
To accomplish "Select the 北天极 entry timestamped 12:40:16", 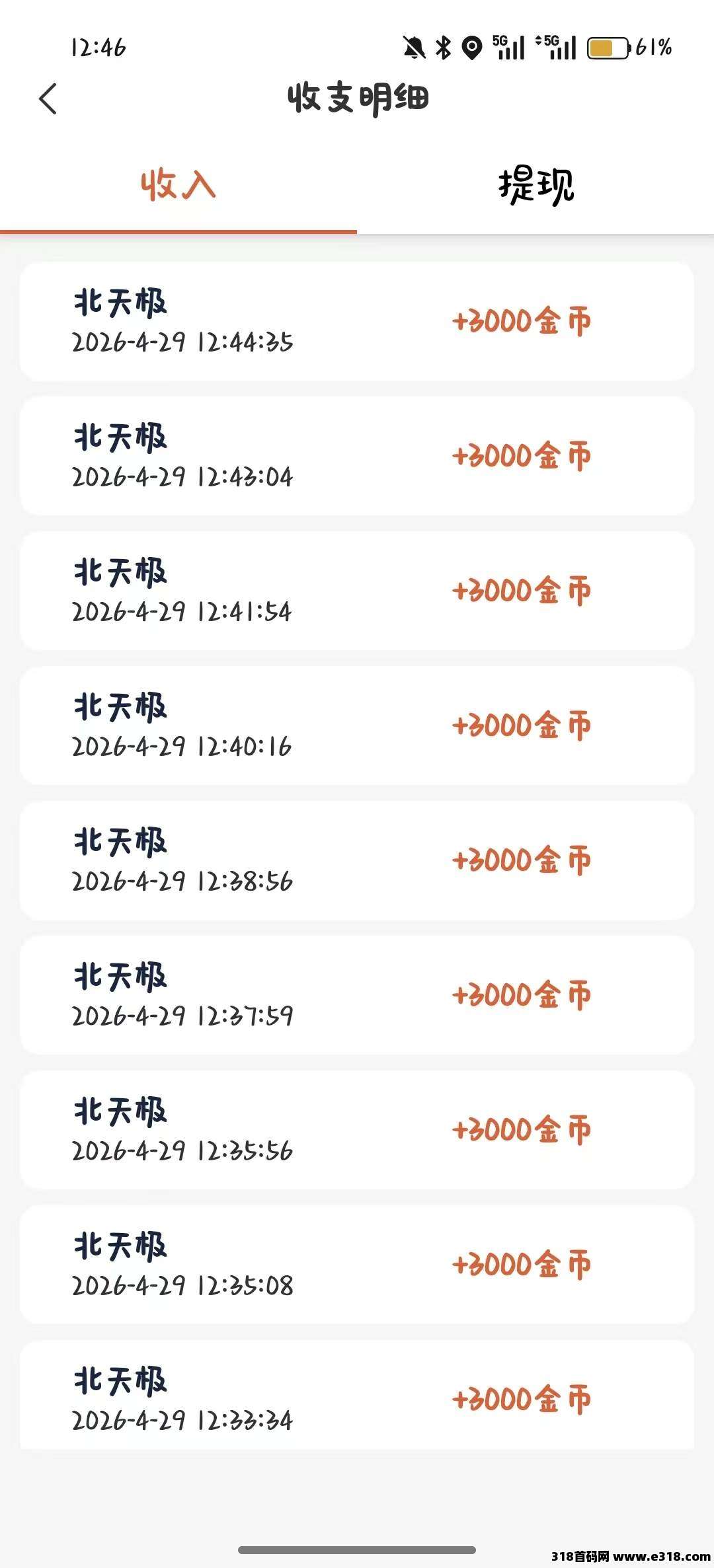I will [357, 725].
